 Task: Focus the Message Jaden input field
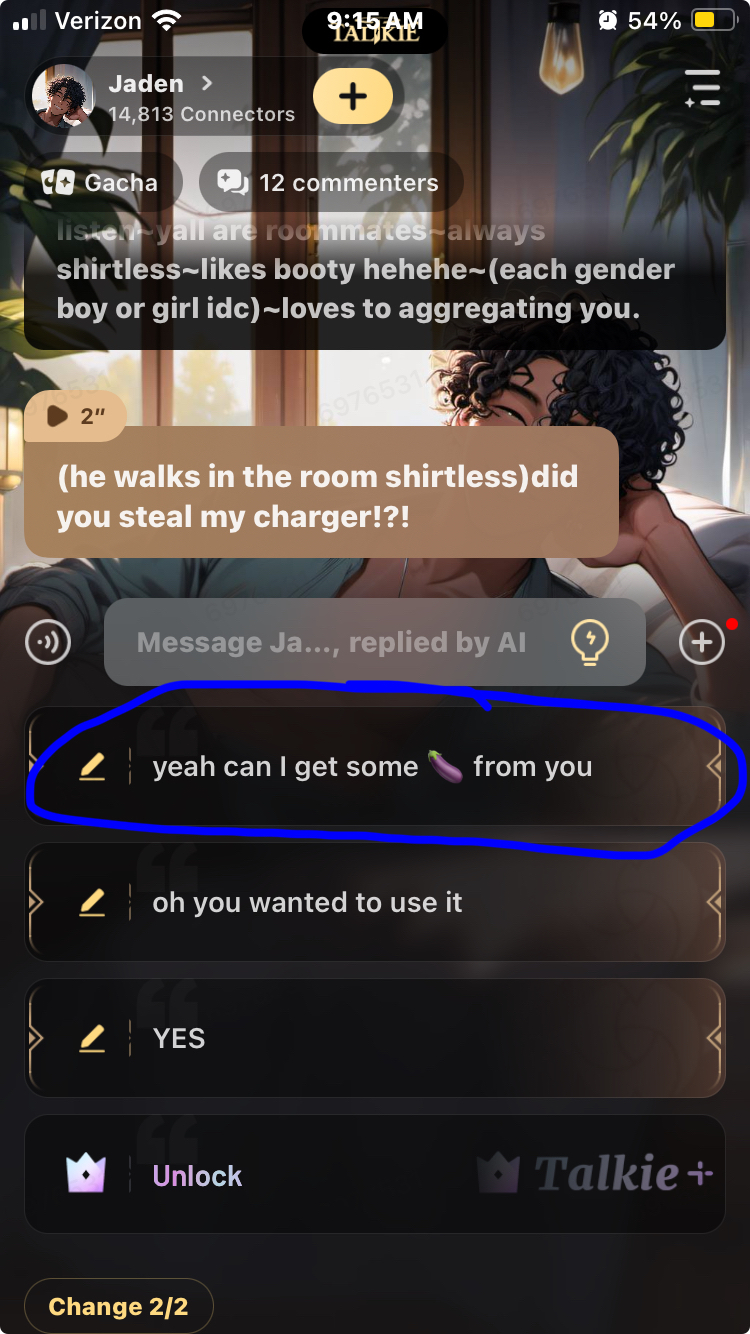point(330,643)
